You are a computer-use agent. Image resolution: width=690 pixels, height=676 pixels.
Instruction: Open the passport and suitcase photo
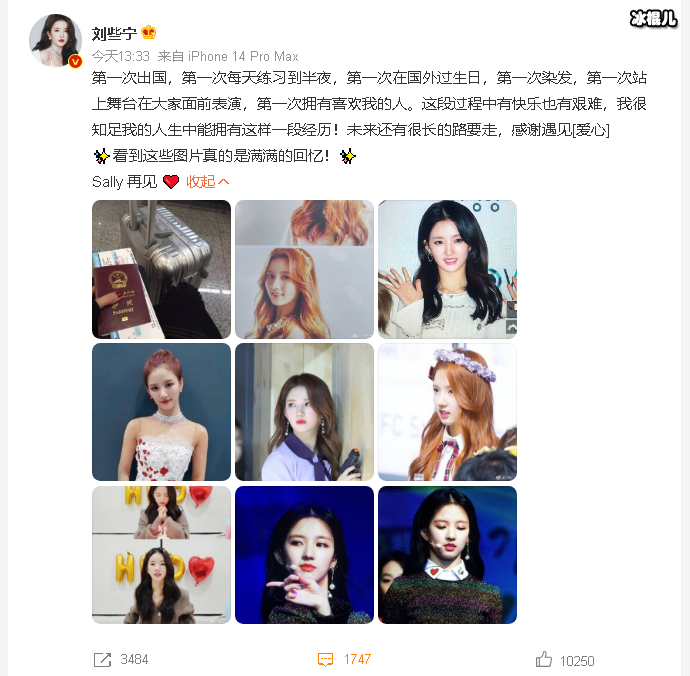pos(161,269)
